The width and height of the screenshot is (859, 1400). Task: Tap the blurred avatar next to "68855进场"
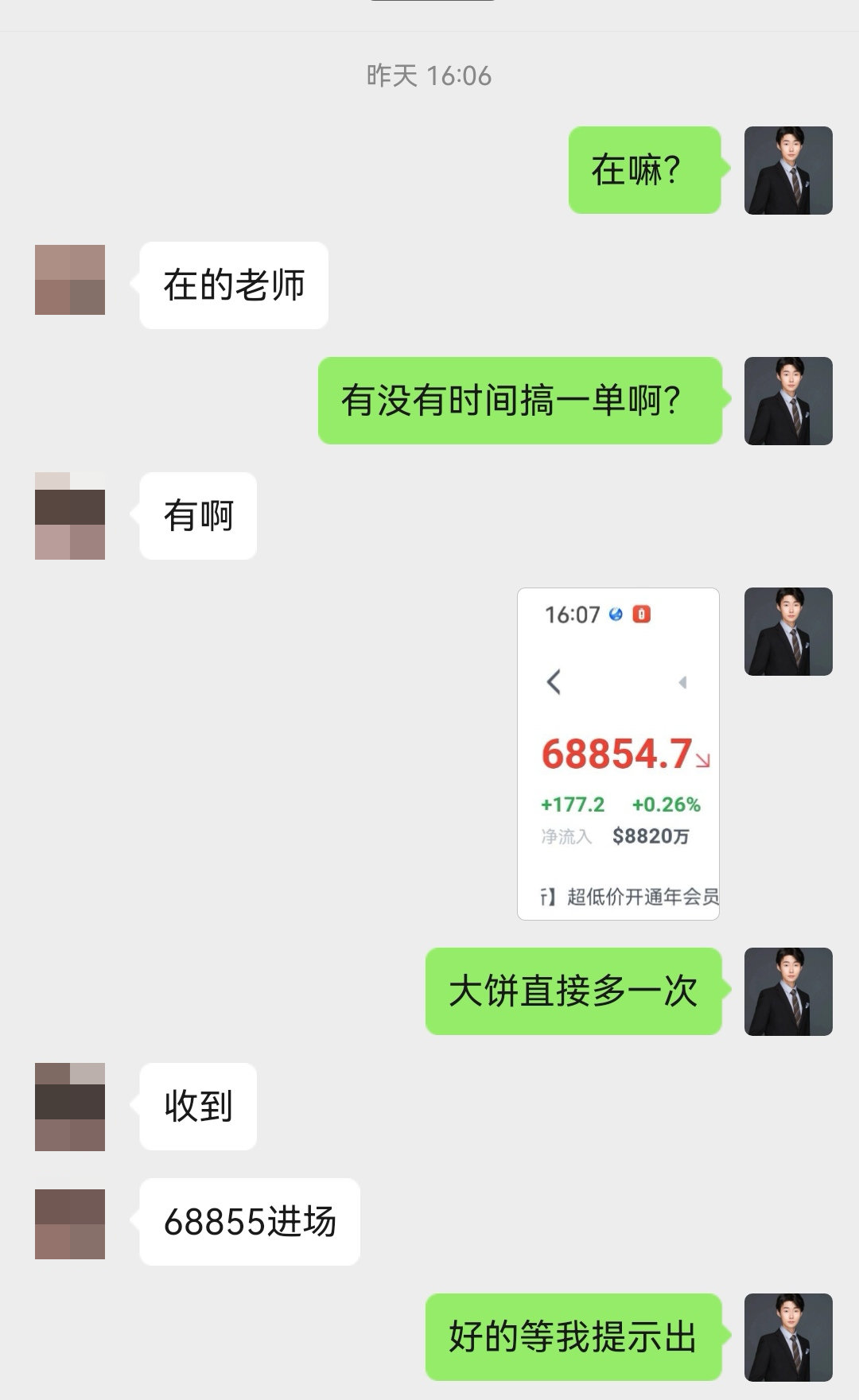(x=70, y=1224)
